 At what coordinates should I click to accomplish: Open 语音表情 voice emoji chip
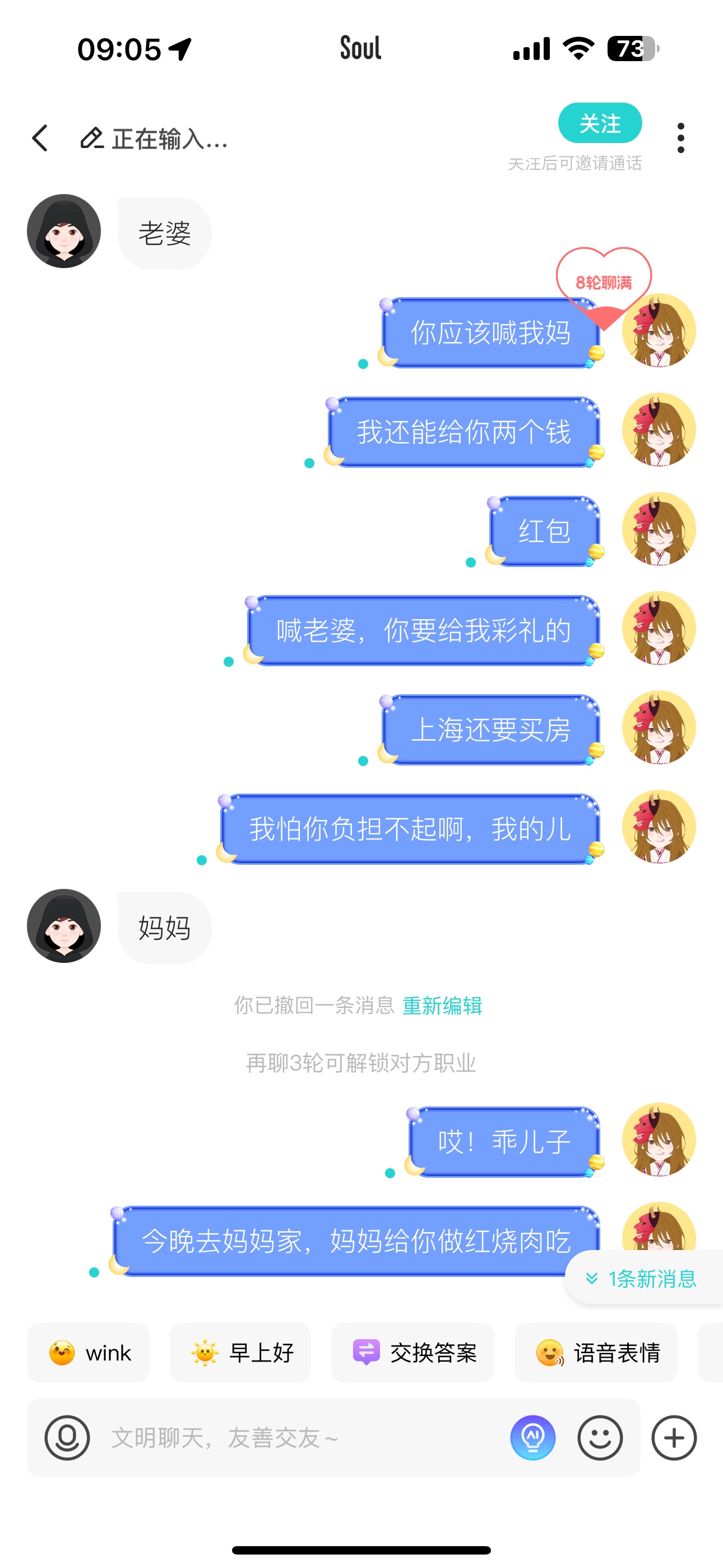pyautogui.click(x=596, y=1353)
